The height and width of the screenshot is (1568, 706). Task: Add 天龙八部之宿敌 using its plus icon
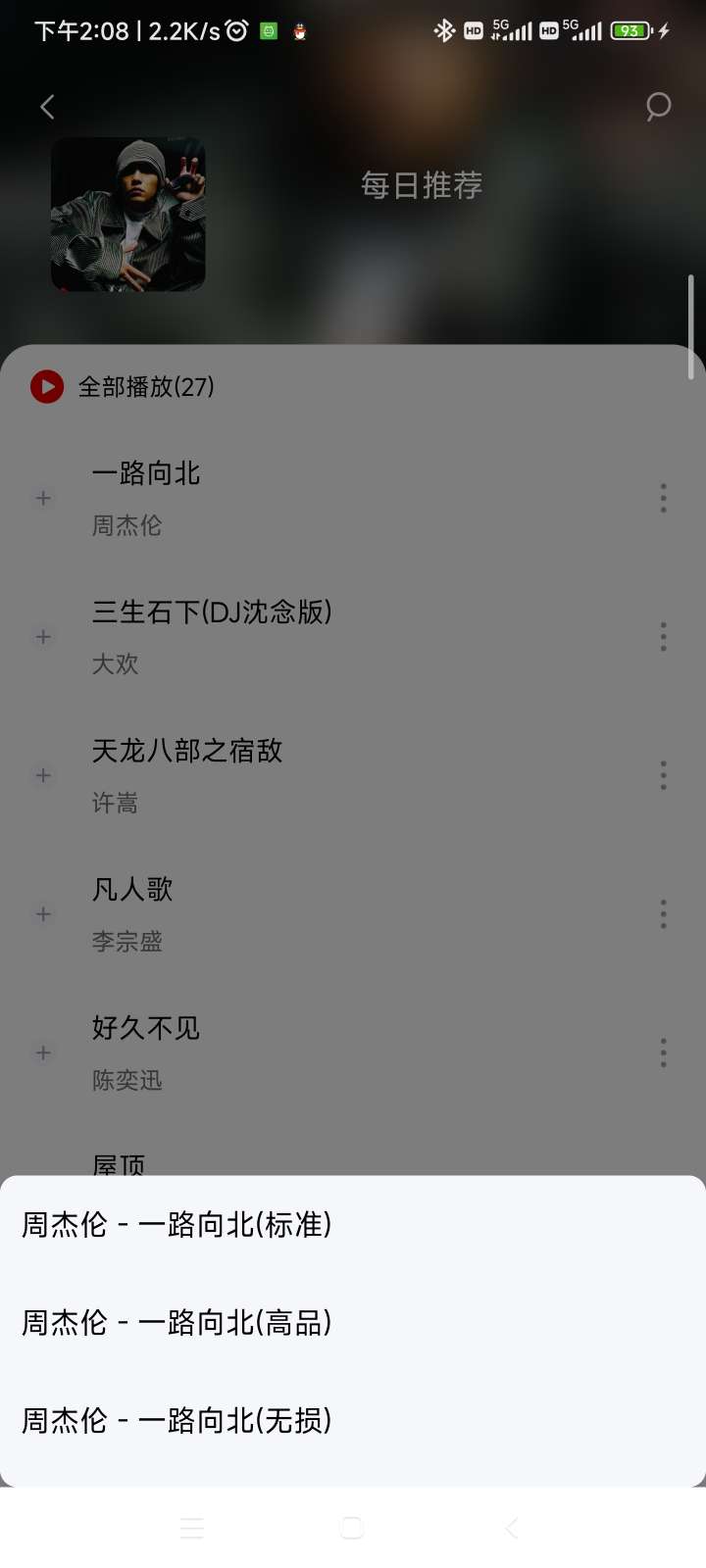43,775
